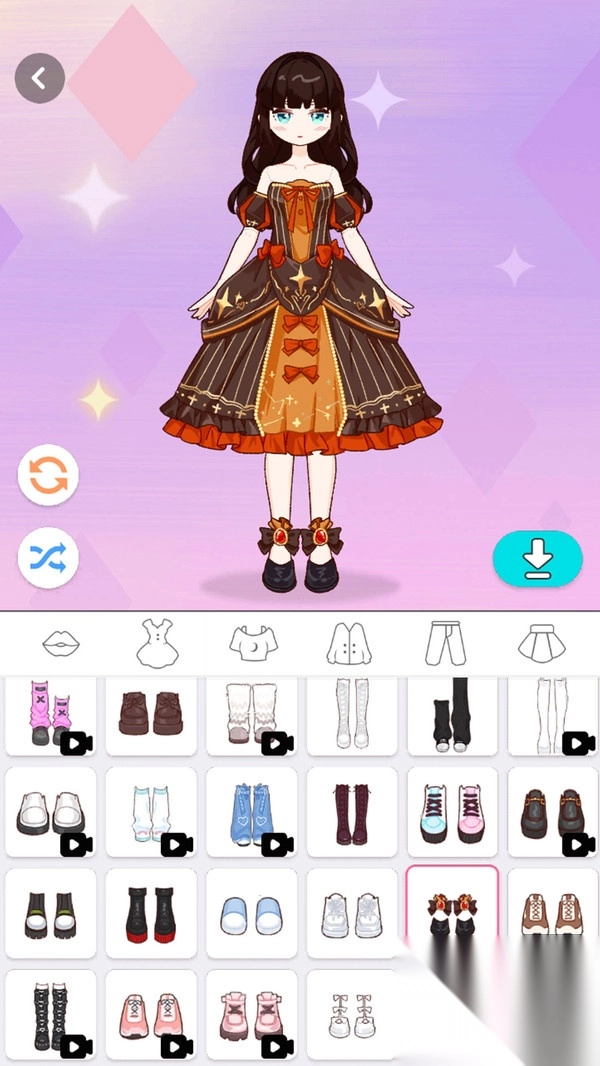Screen dimensions: 600x1066
Task: Select the light blue slippers
Action: (252, 912)
